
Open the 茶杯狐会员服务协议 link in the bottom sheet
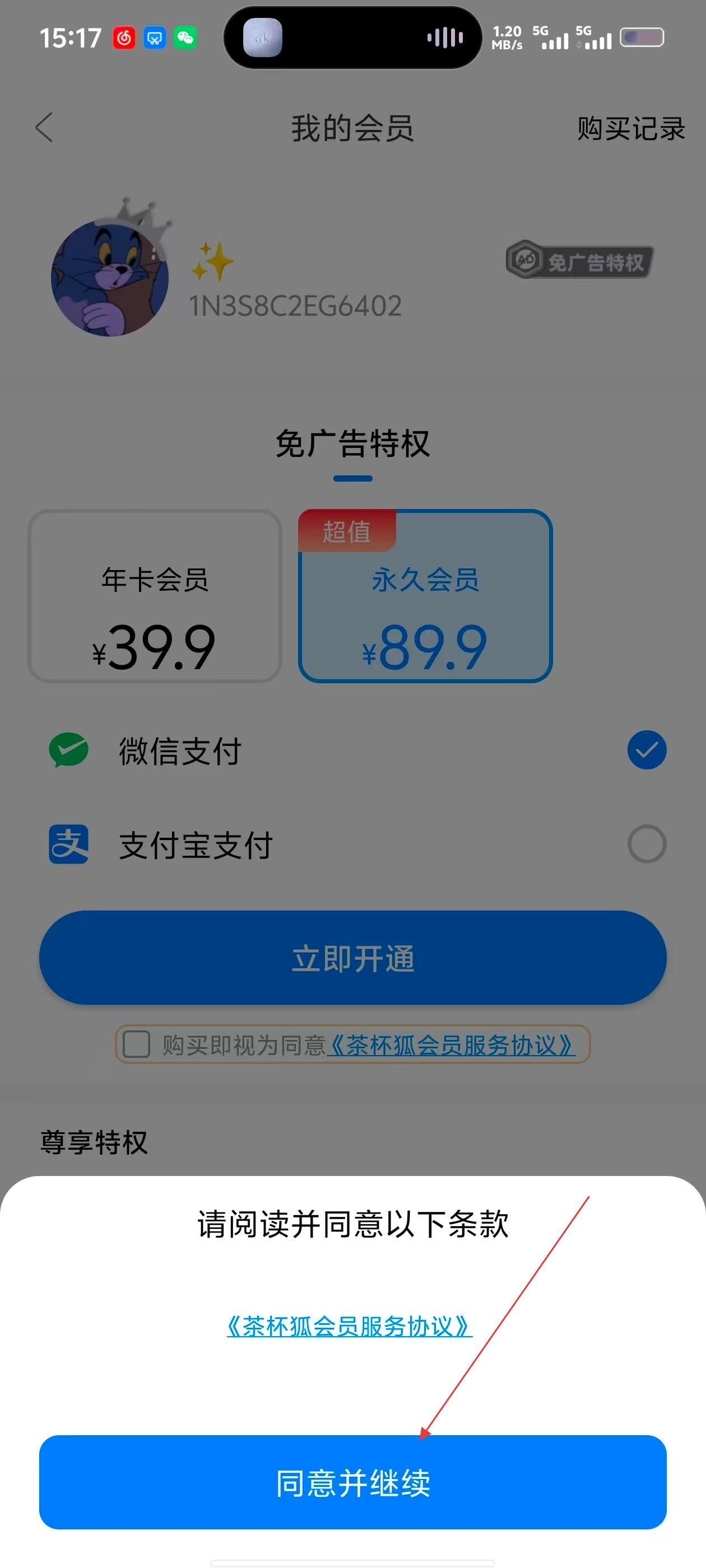pos(350,1326)
